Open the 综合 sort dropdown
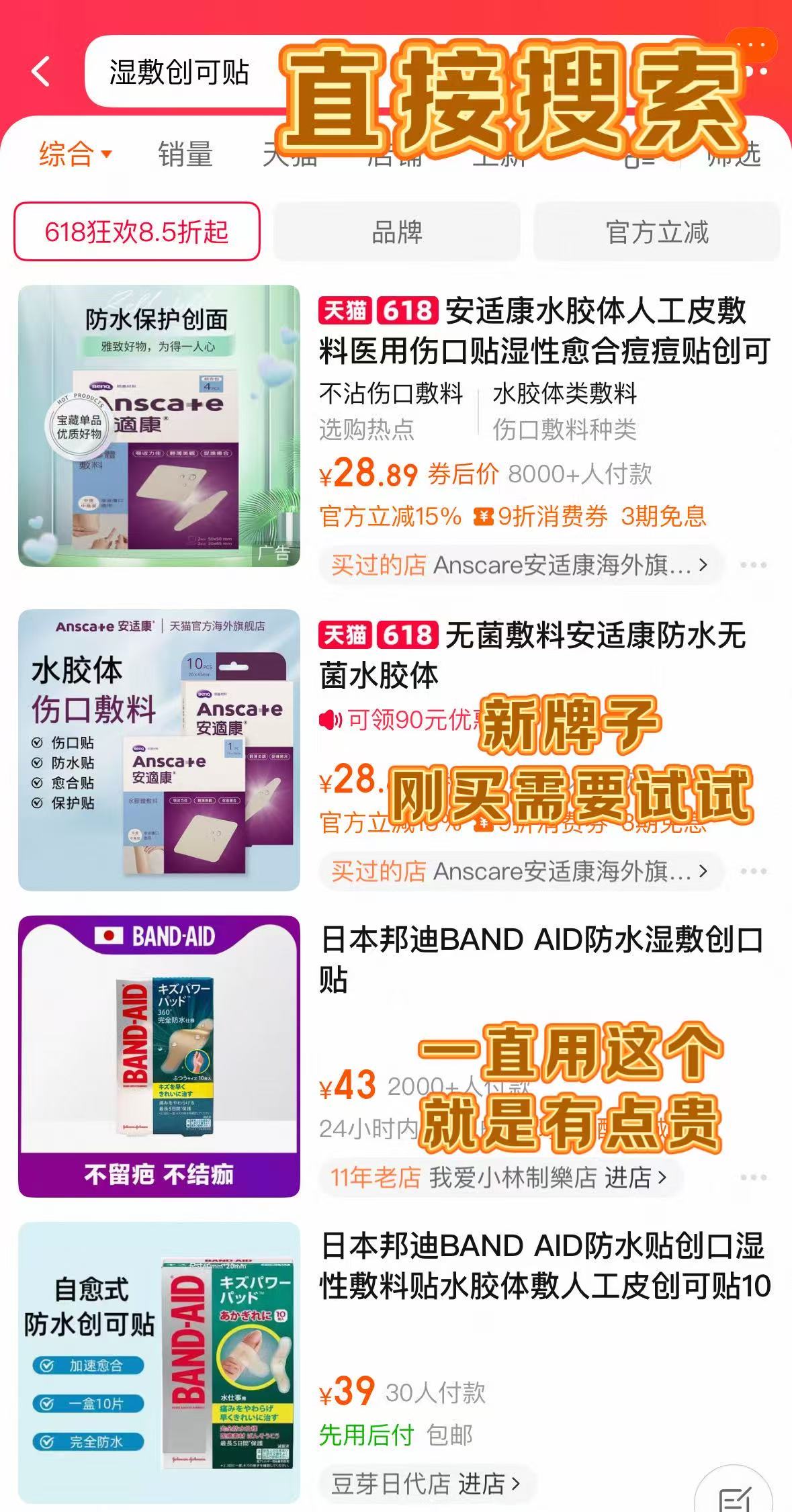This screenshot has height=1512, width=792. pos(74,154)
